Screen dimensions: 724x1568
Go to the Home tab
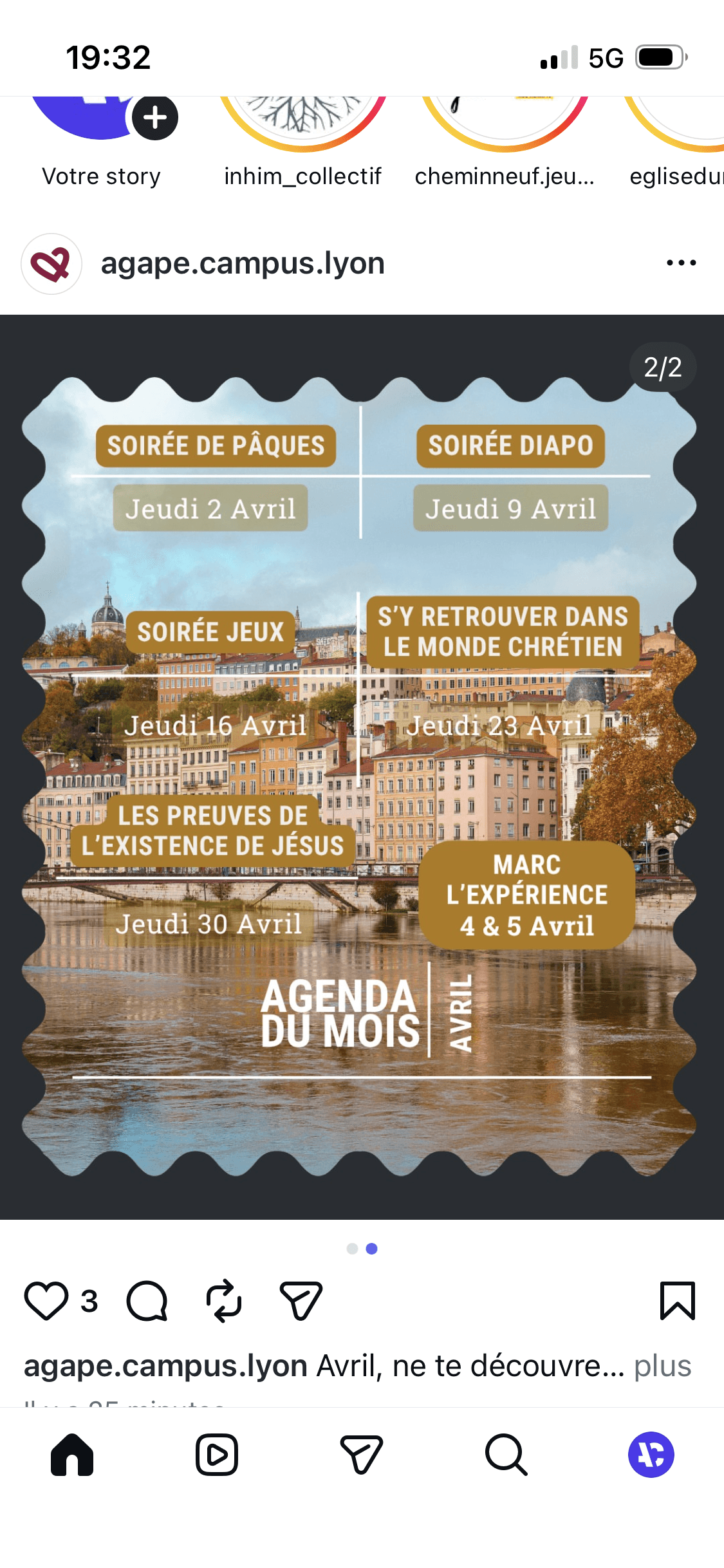point(72,1455)
